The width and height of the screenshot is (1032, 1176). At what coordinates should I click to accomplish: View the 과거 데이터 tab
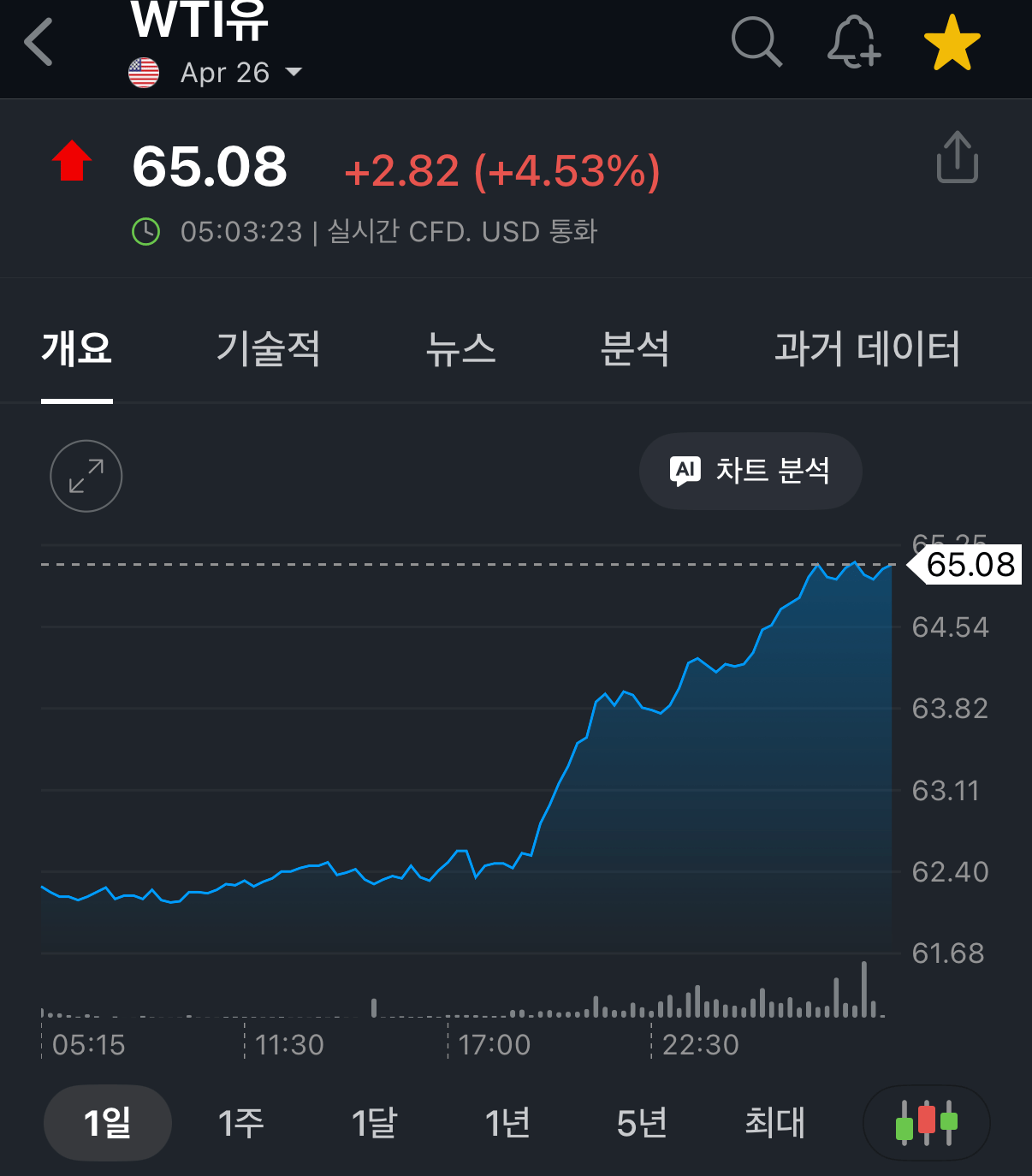coord(867,349)
